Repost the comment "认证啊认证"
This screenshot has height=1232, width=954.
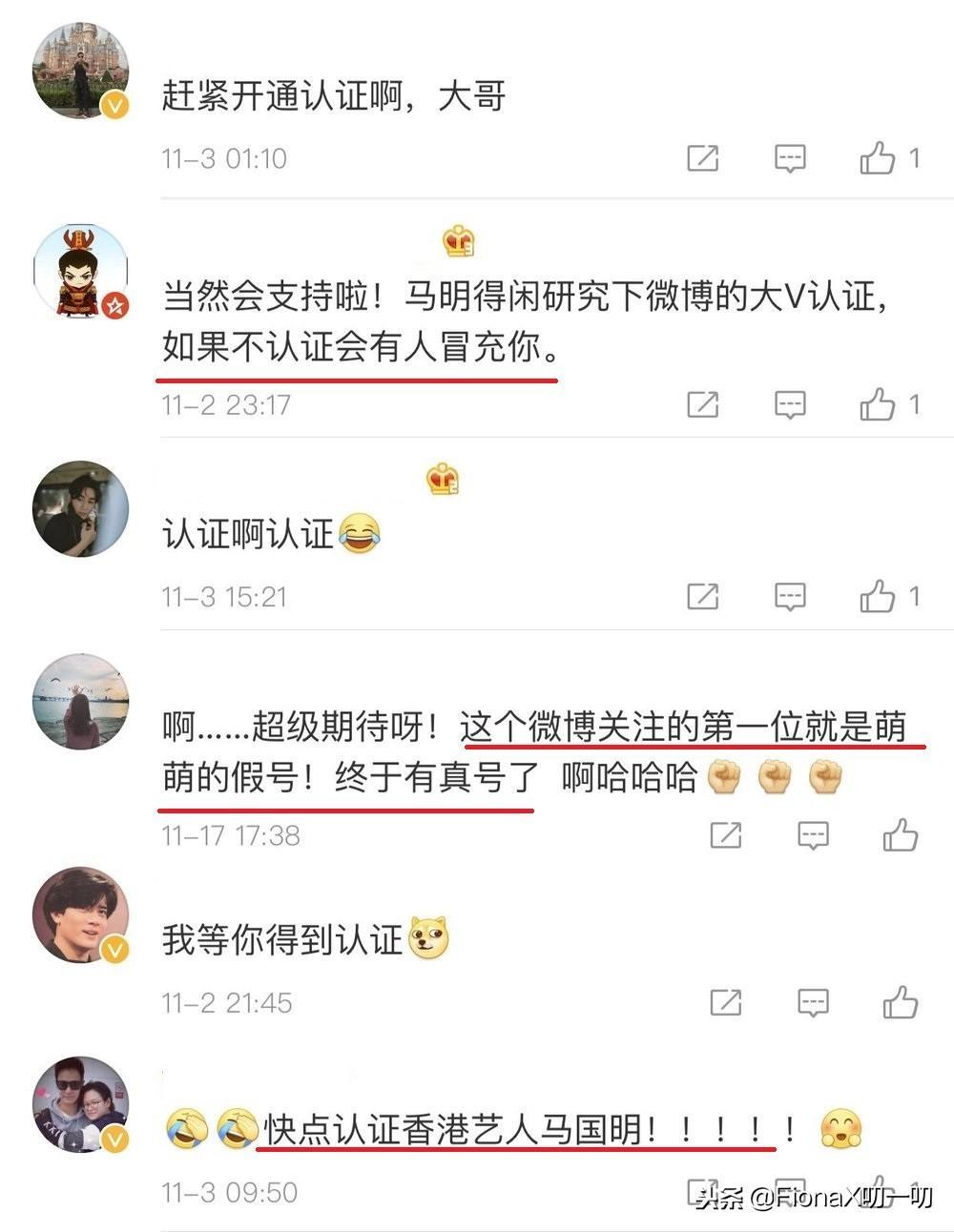point(703,597)
